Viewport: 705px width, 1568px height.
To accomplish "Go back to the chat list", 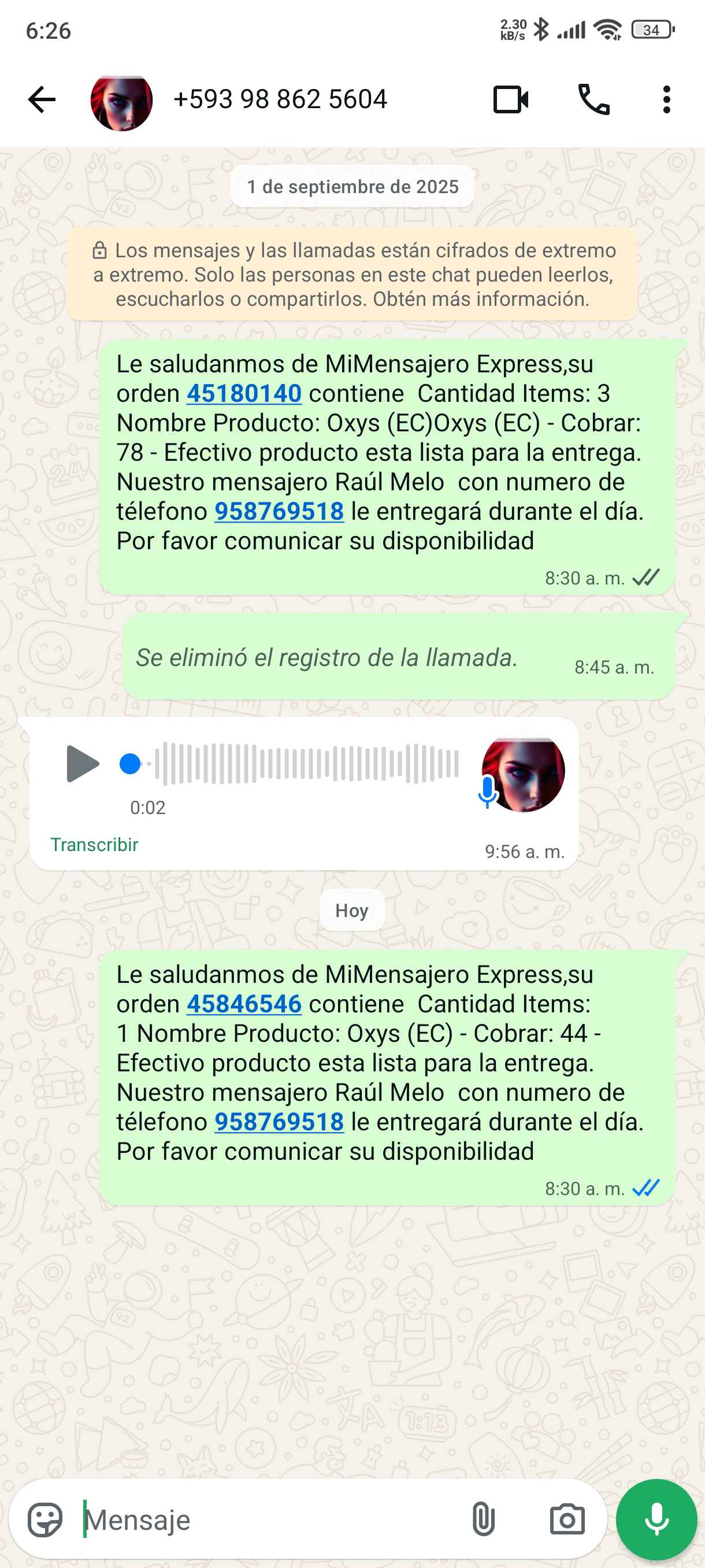I will [x=42, y=100].
